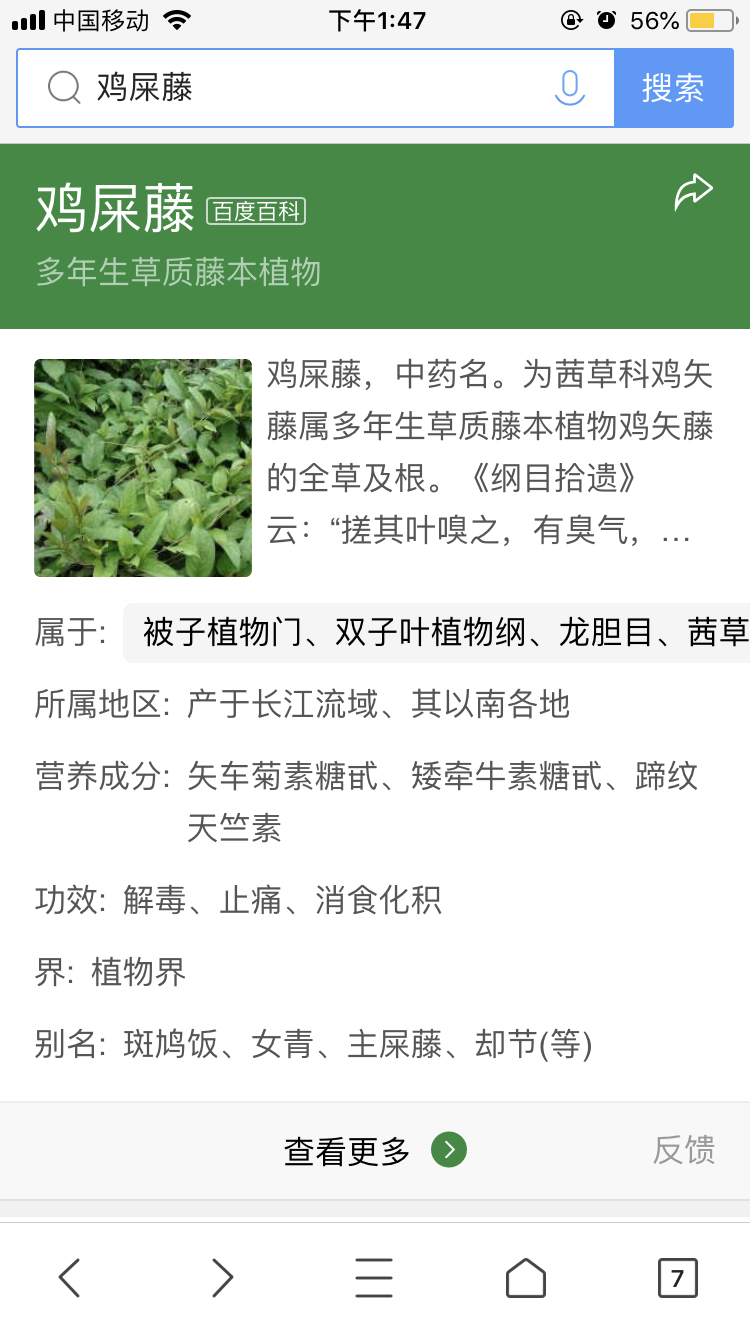This screenshot has height=1334, width=750.
Task: Tap the 搜索 button
Action: [x=673, y=88]
